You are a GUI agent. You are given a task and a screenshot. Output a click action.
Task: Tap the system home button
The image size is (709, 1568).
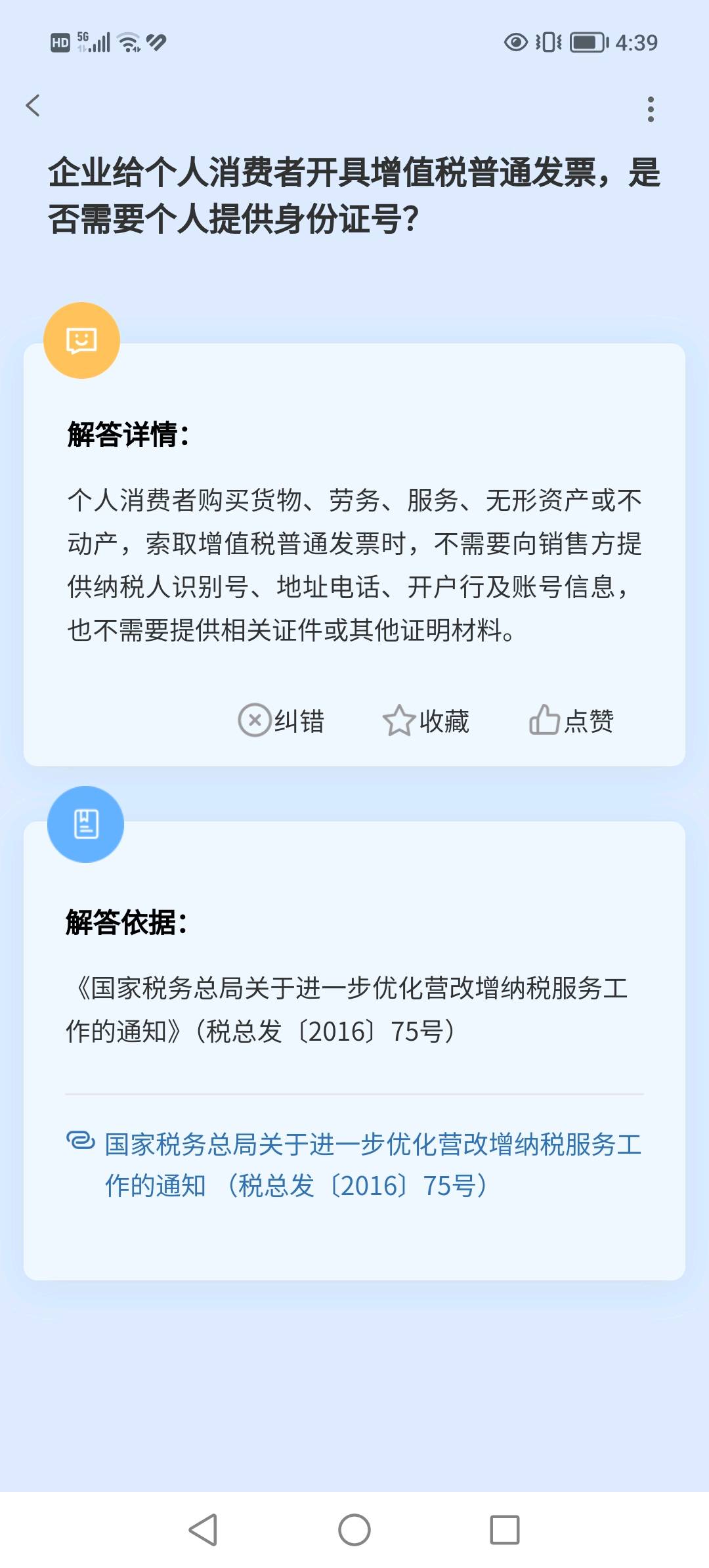354,1530
